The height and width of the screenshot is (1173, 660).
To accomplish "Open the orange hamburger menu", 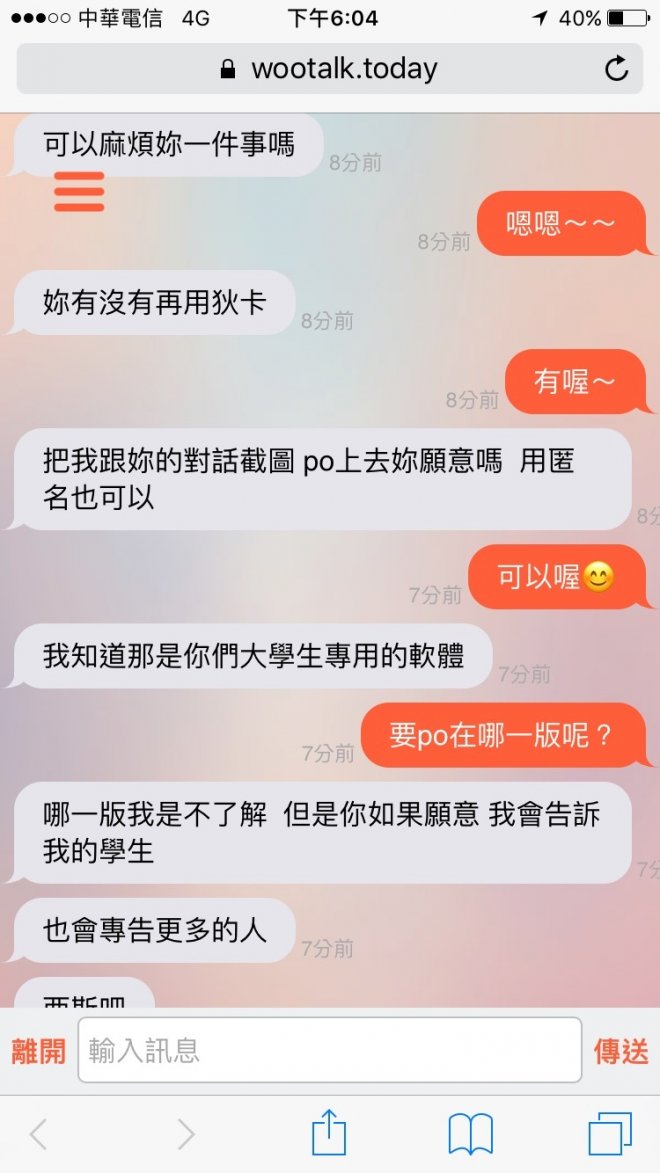I will [79, 192].
